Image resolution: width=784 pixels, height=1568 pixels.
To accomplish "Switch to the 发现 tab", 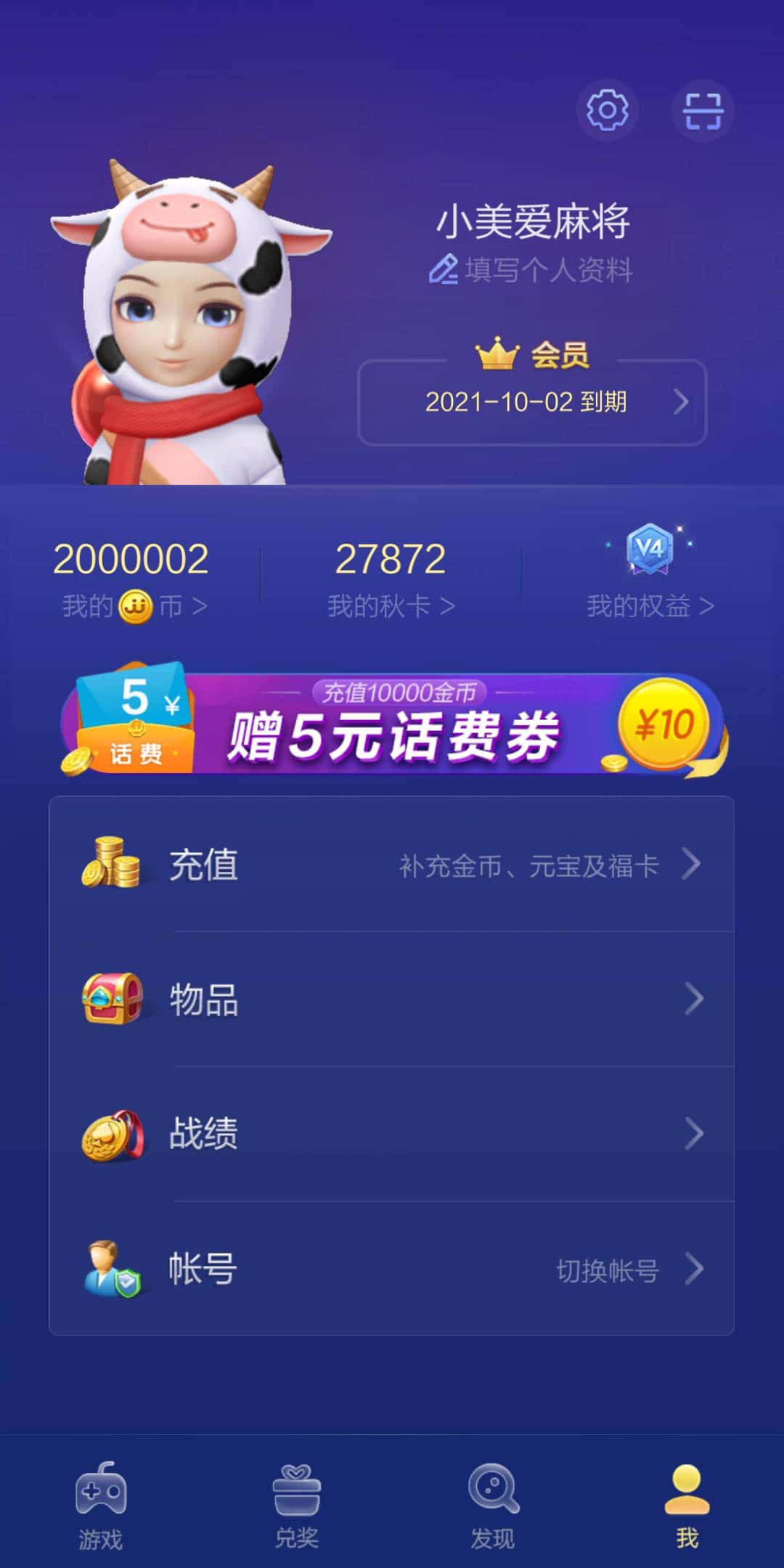I will click(x=493, y=1505).
